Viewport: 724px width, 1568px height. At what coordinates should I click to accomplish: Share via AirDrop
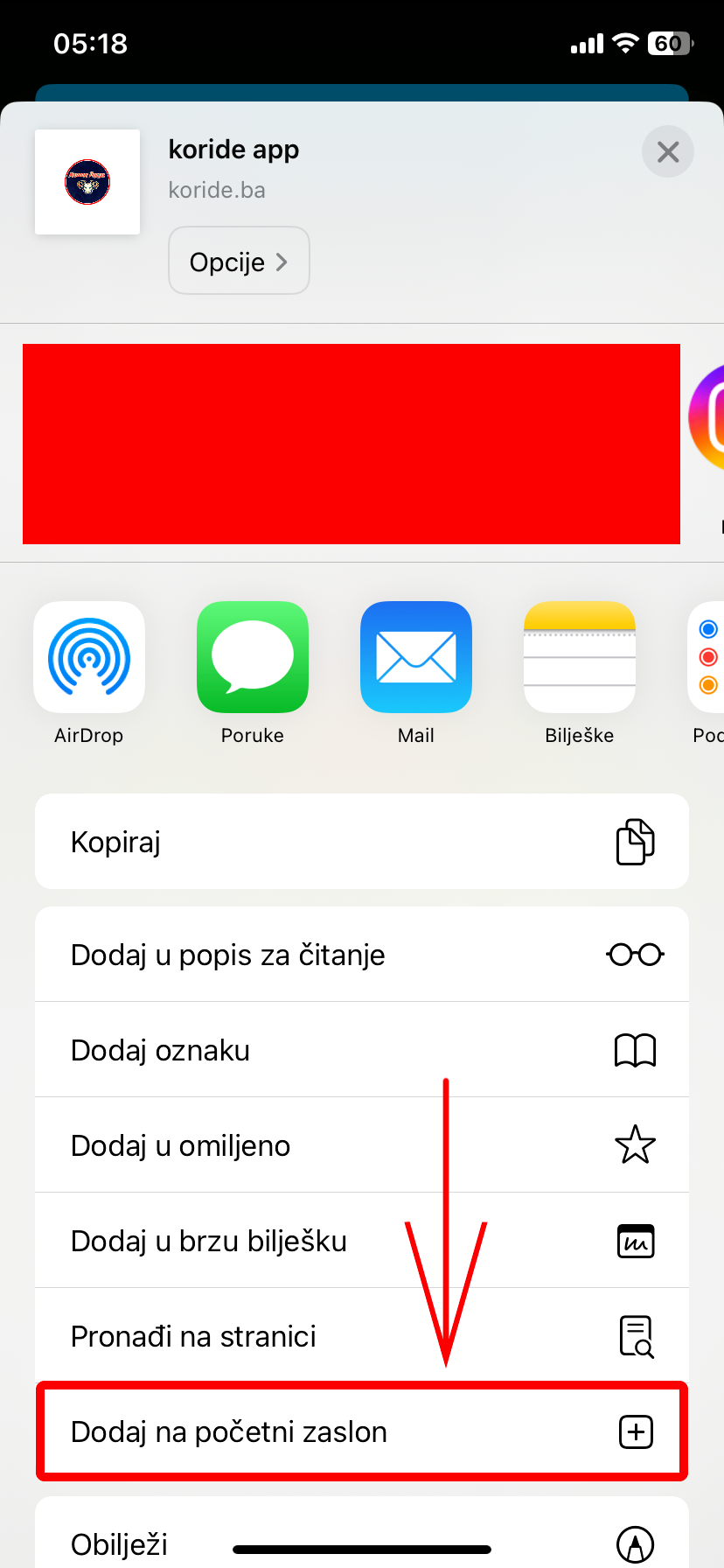click(88, 658)
